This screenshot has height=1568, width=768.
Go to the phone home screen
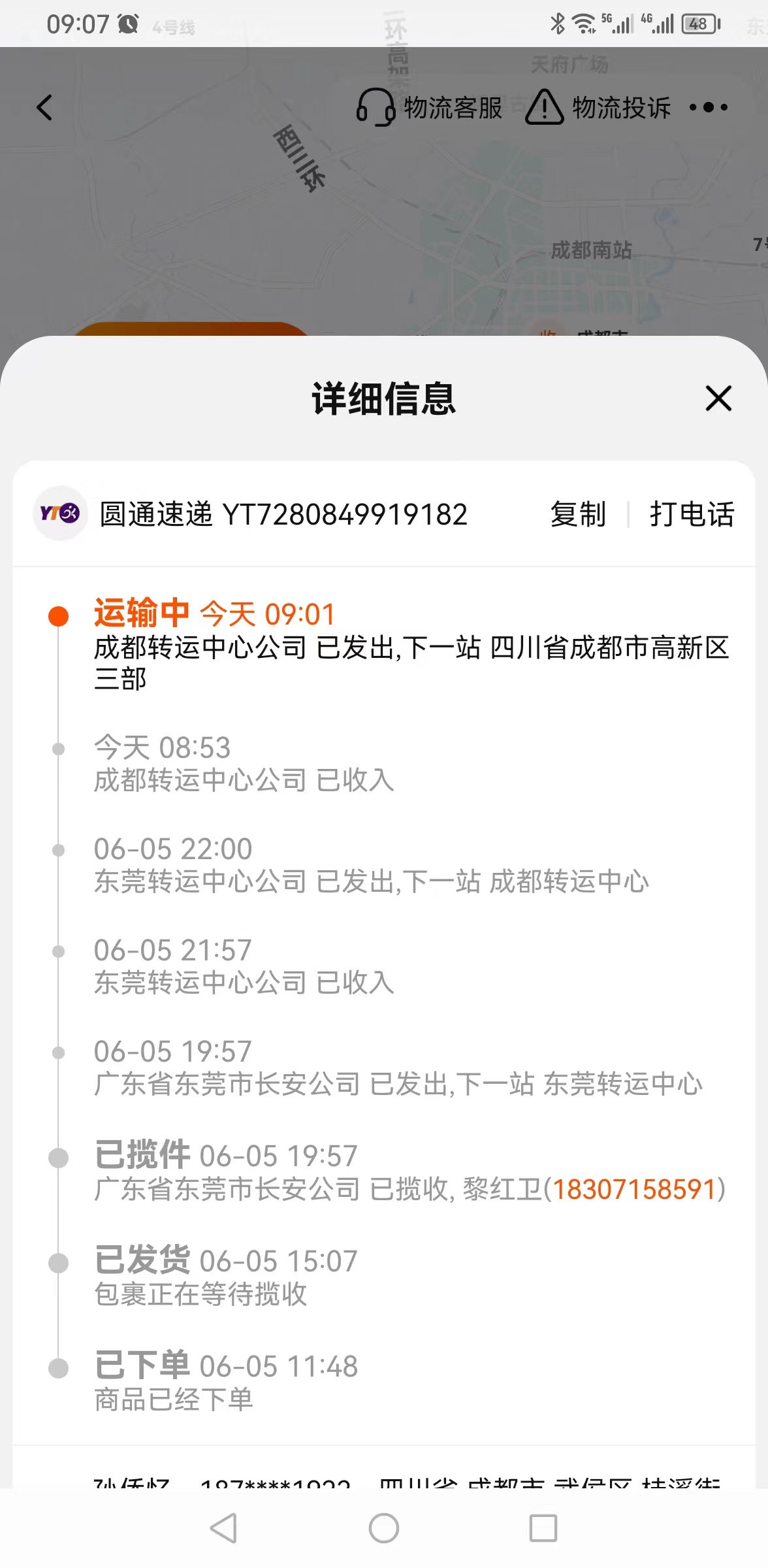[384, 1529]
